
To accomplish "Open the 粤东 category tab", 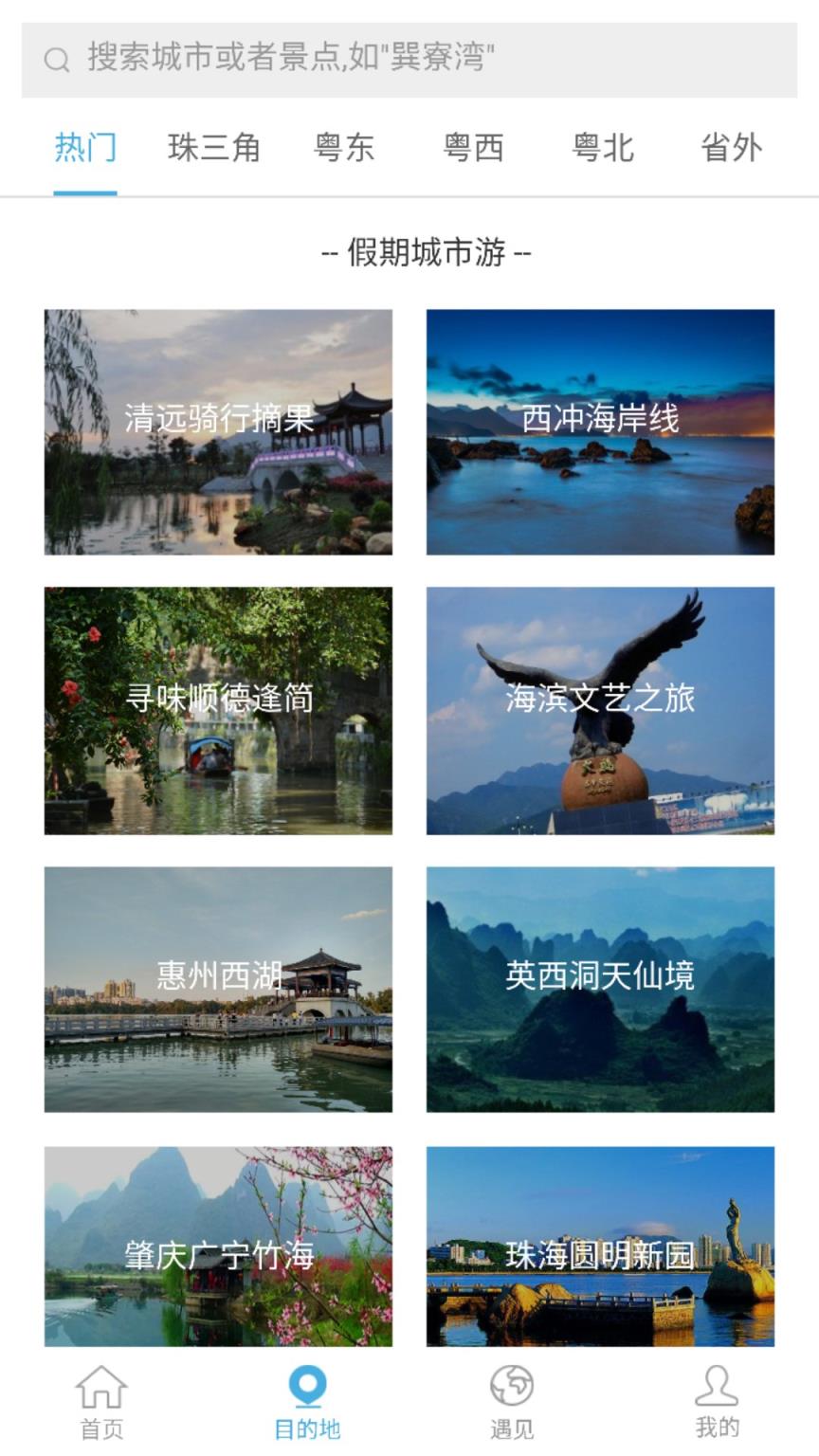I will tap(345, 147).
